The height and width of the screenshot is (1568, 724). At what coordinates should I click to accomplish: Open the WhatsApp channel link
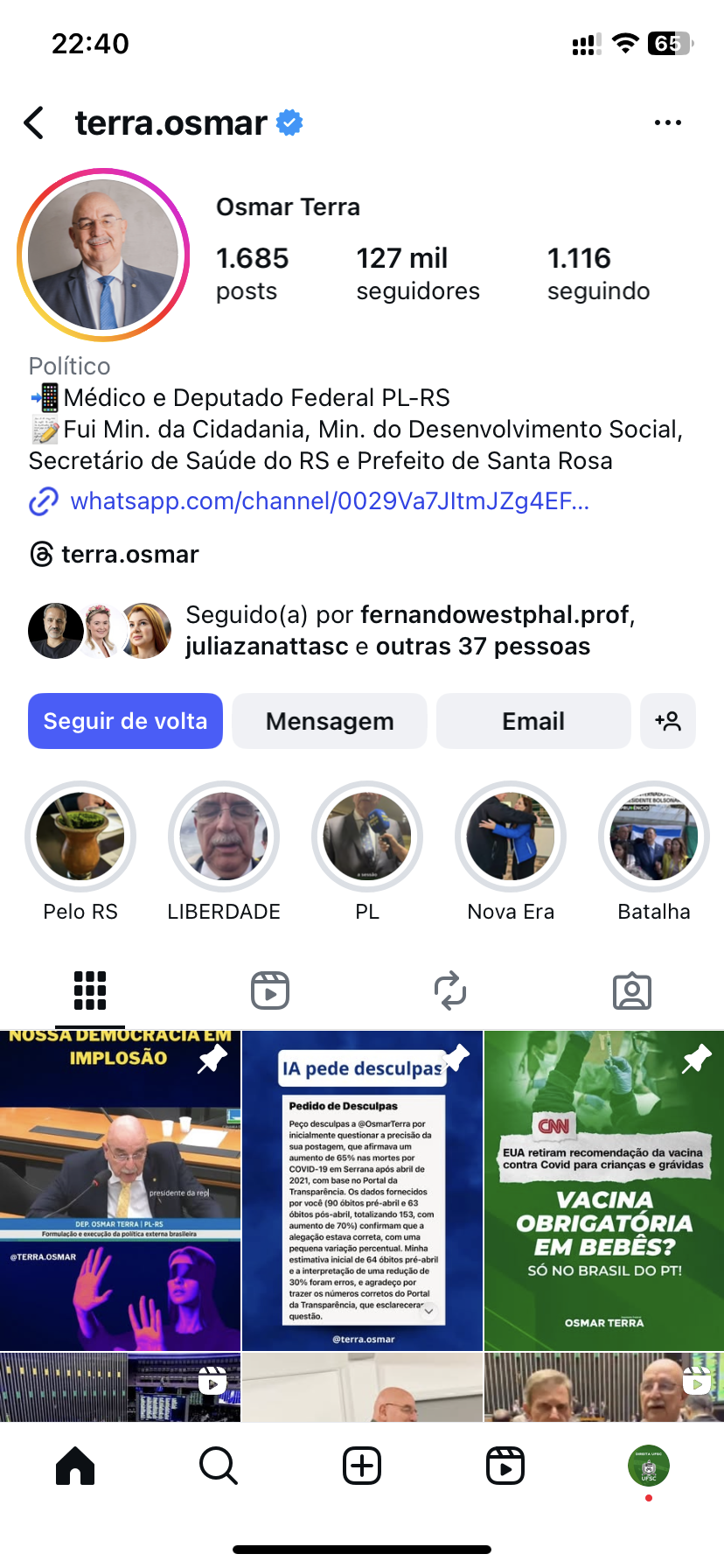[329, 501]
